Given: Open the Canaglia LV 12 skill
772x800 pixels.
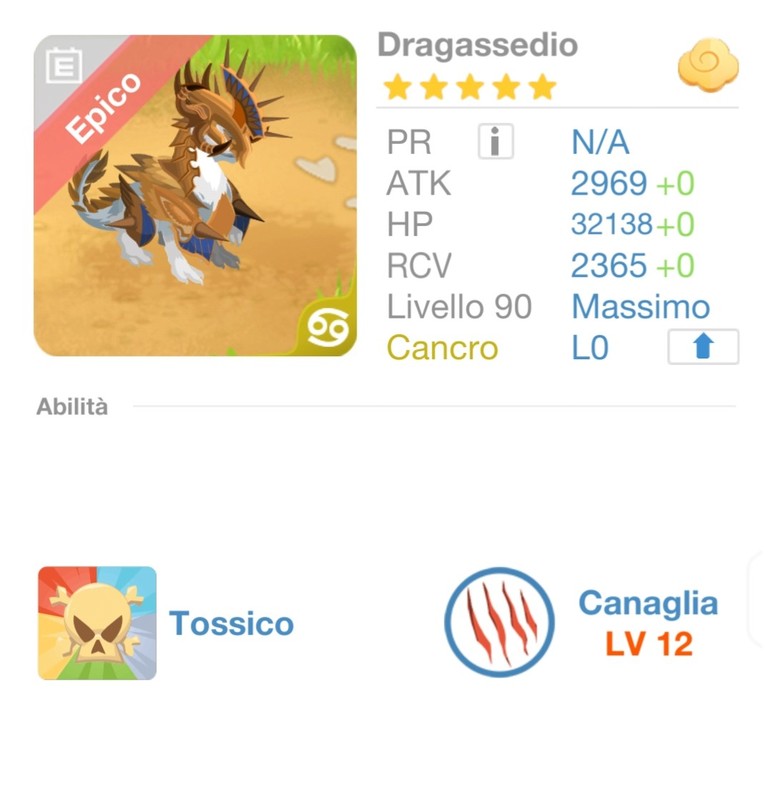Looking at the screenshot, I should click(499, 622).
